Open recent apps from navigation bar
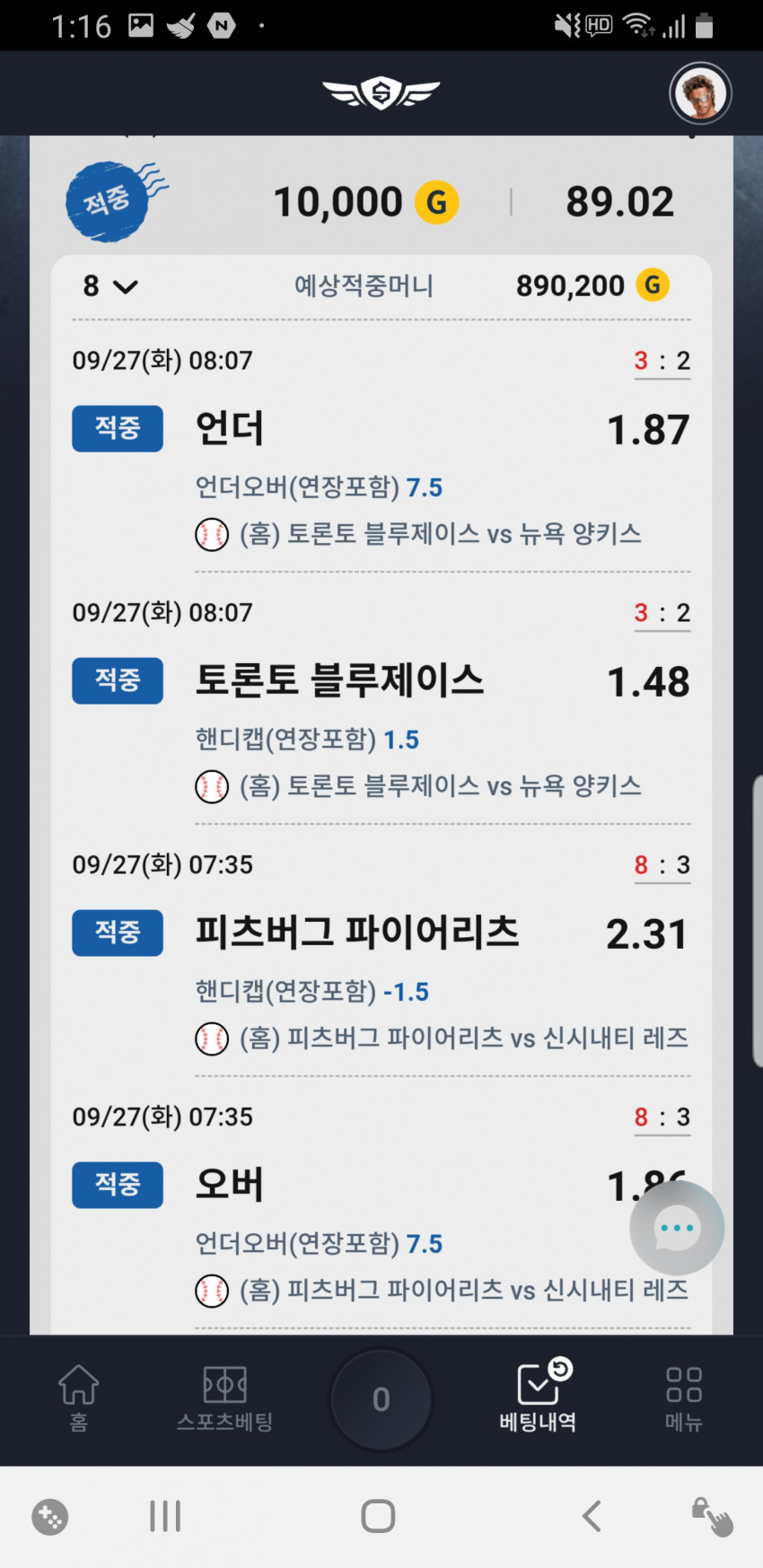763x1568 pixels. click(x=165, y=1516)
